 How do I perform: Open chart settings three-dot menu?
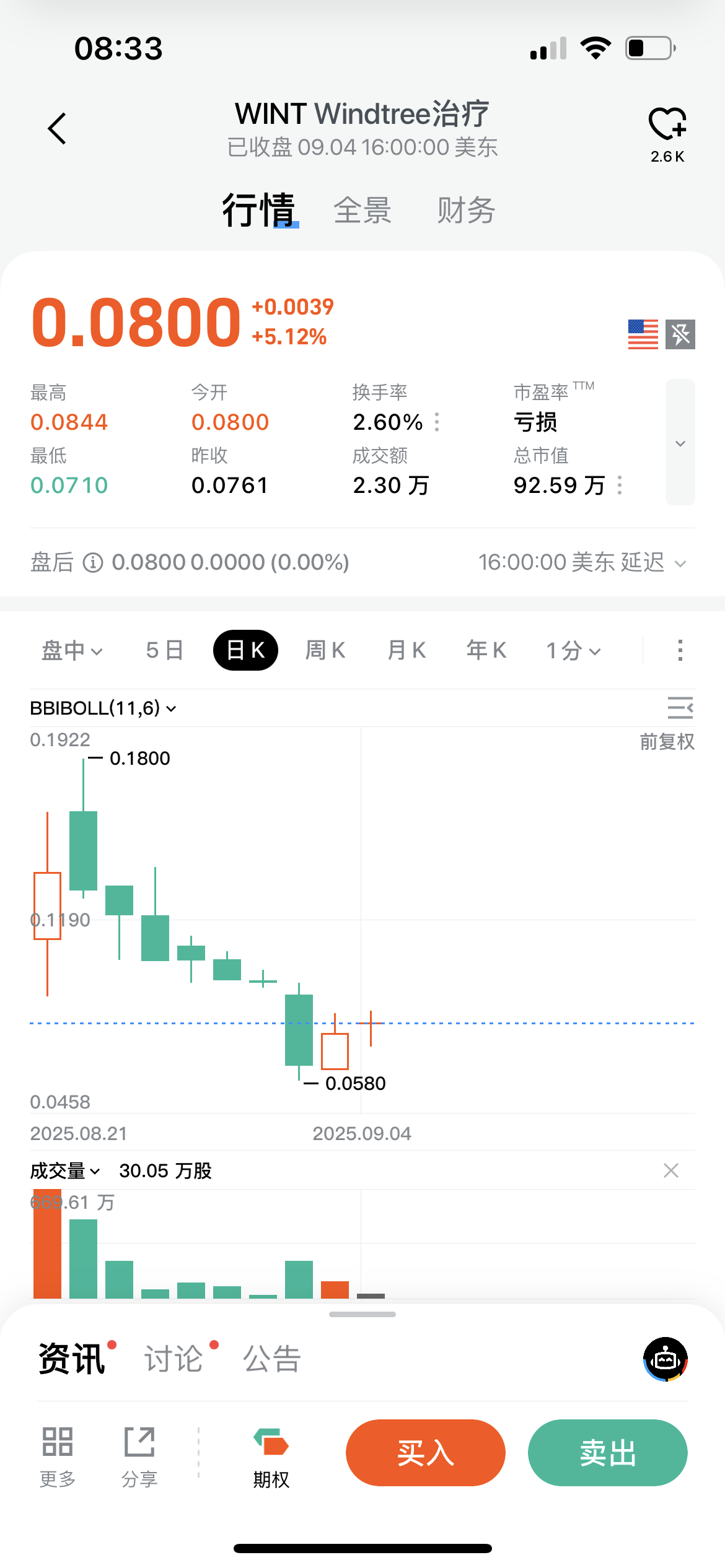[x=680, y=650]
